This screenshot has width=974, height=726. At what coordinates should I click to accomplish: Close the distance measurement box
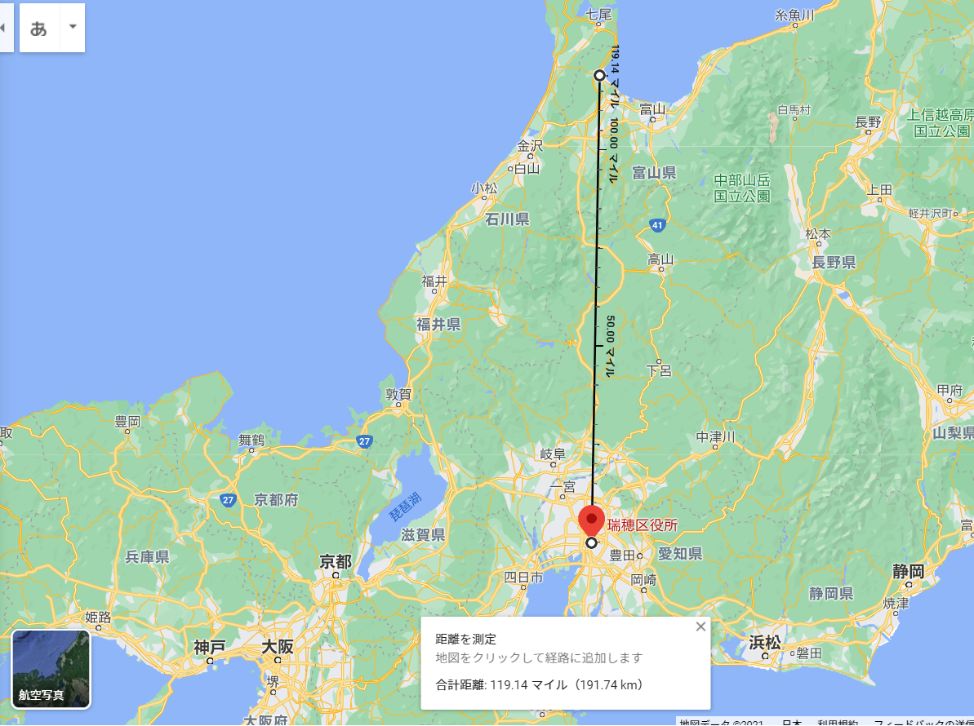click(x=700, y=627)
